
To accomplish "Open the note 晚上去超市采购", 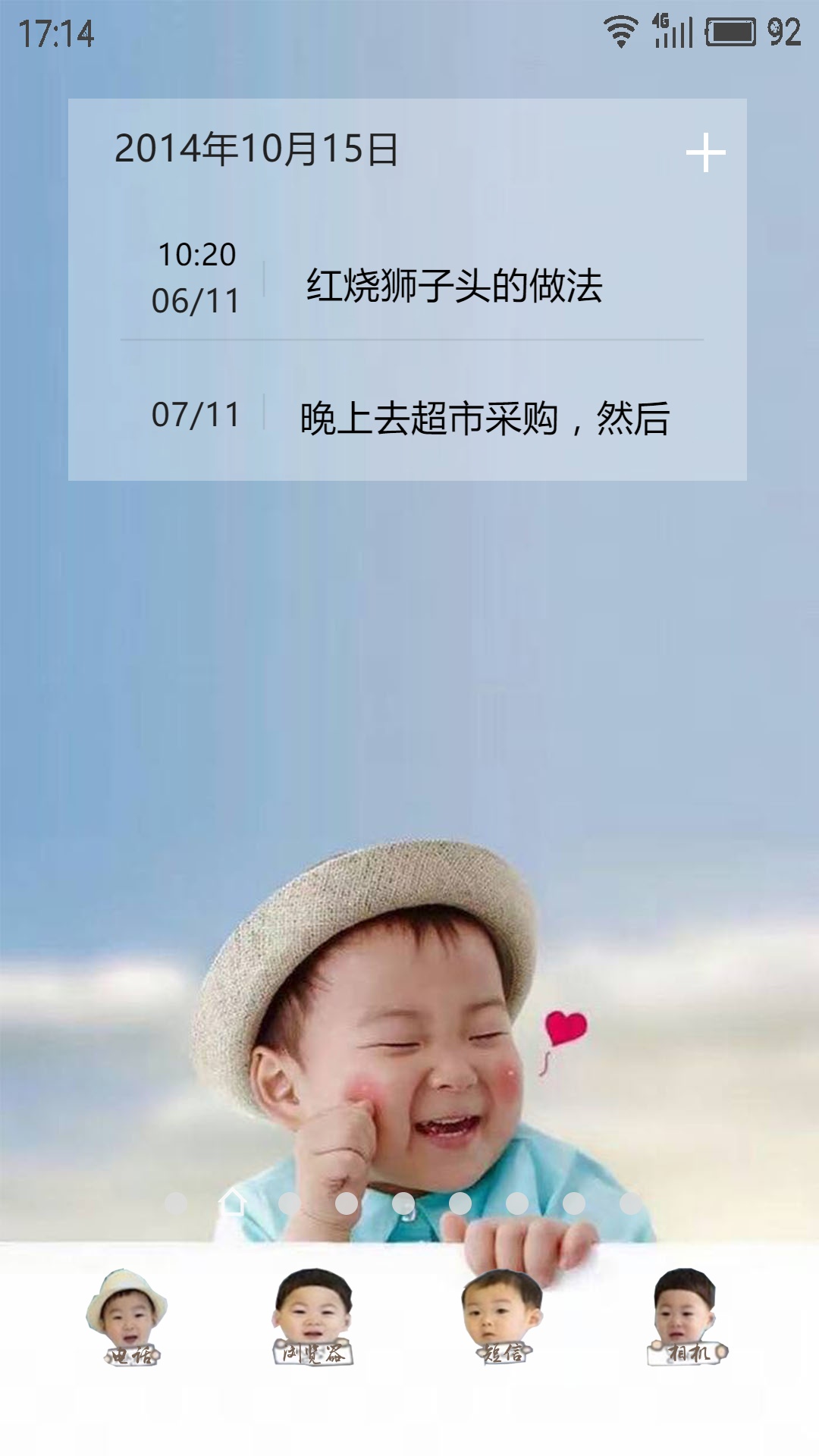I will pyautogui.click(x=411, y=416).
